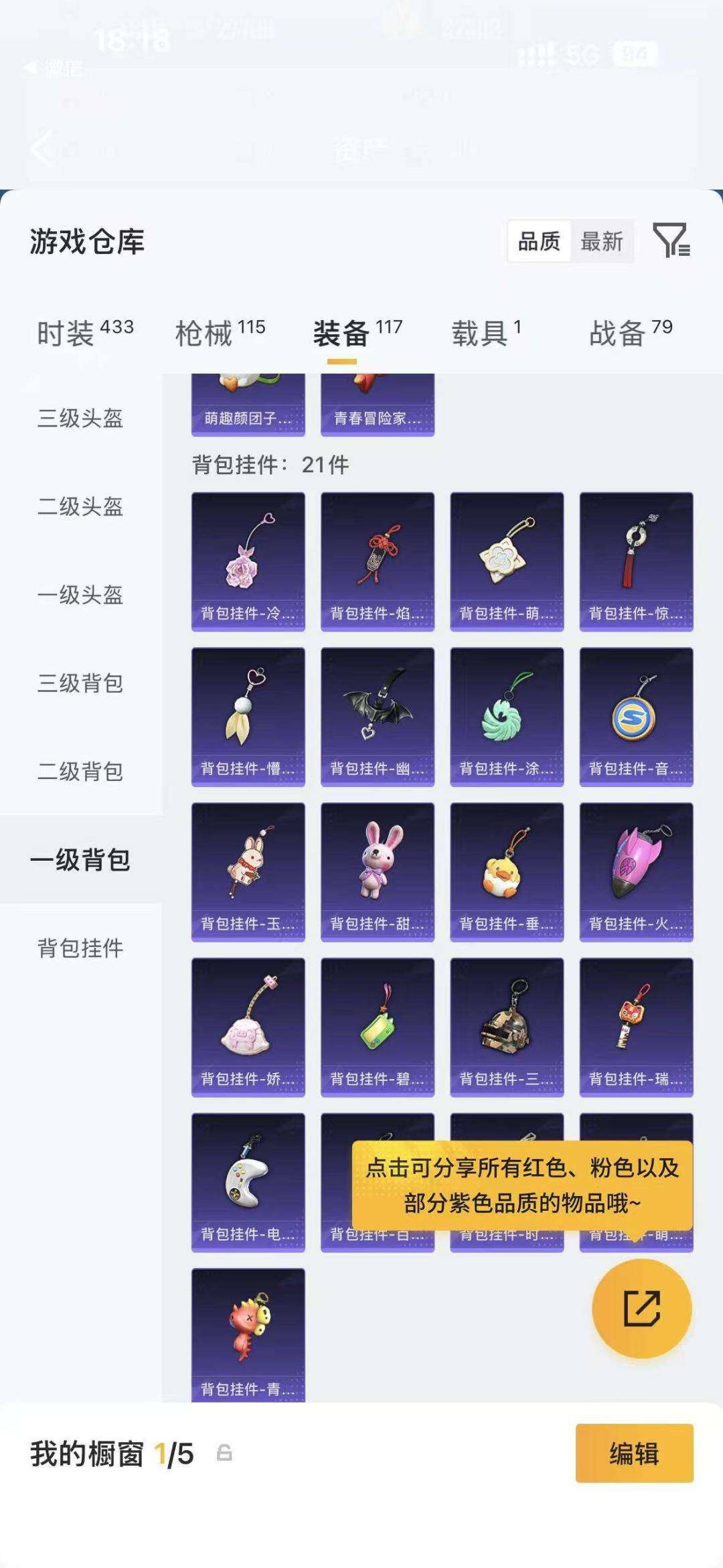Screen dimensions: 723x1568
Task: Open the 背包挂件-冷 rose pendant item
Action: pyautogui.click(x=248, y=561)
